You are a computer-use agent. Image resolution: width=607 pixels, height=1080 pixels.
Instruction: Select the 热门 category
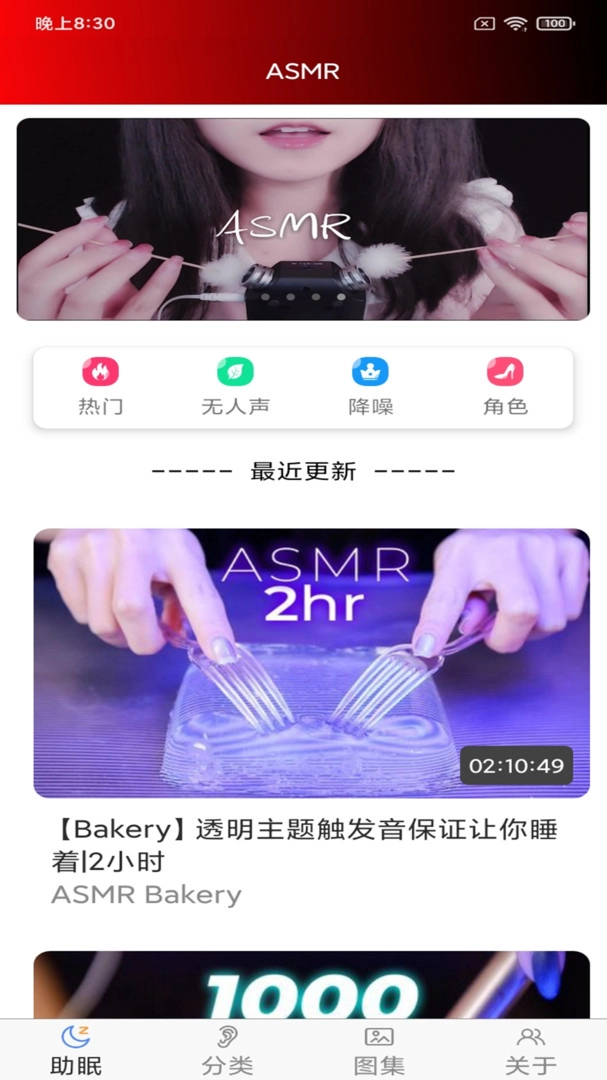tap(100, 386)
